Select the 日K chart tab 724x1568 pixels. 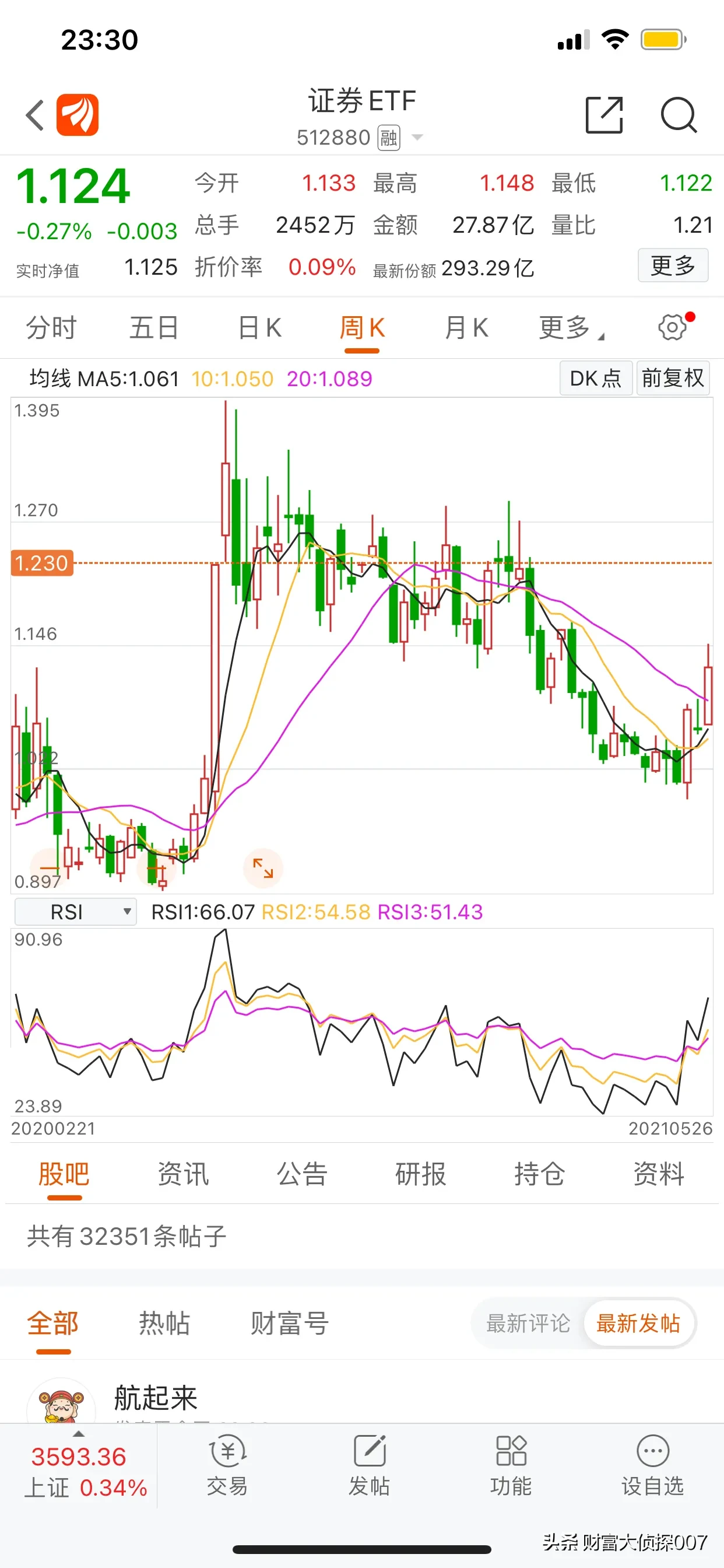coord(260,328)
